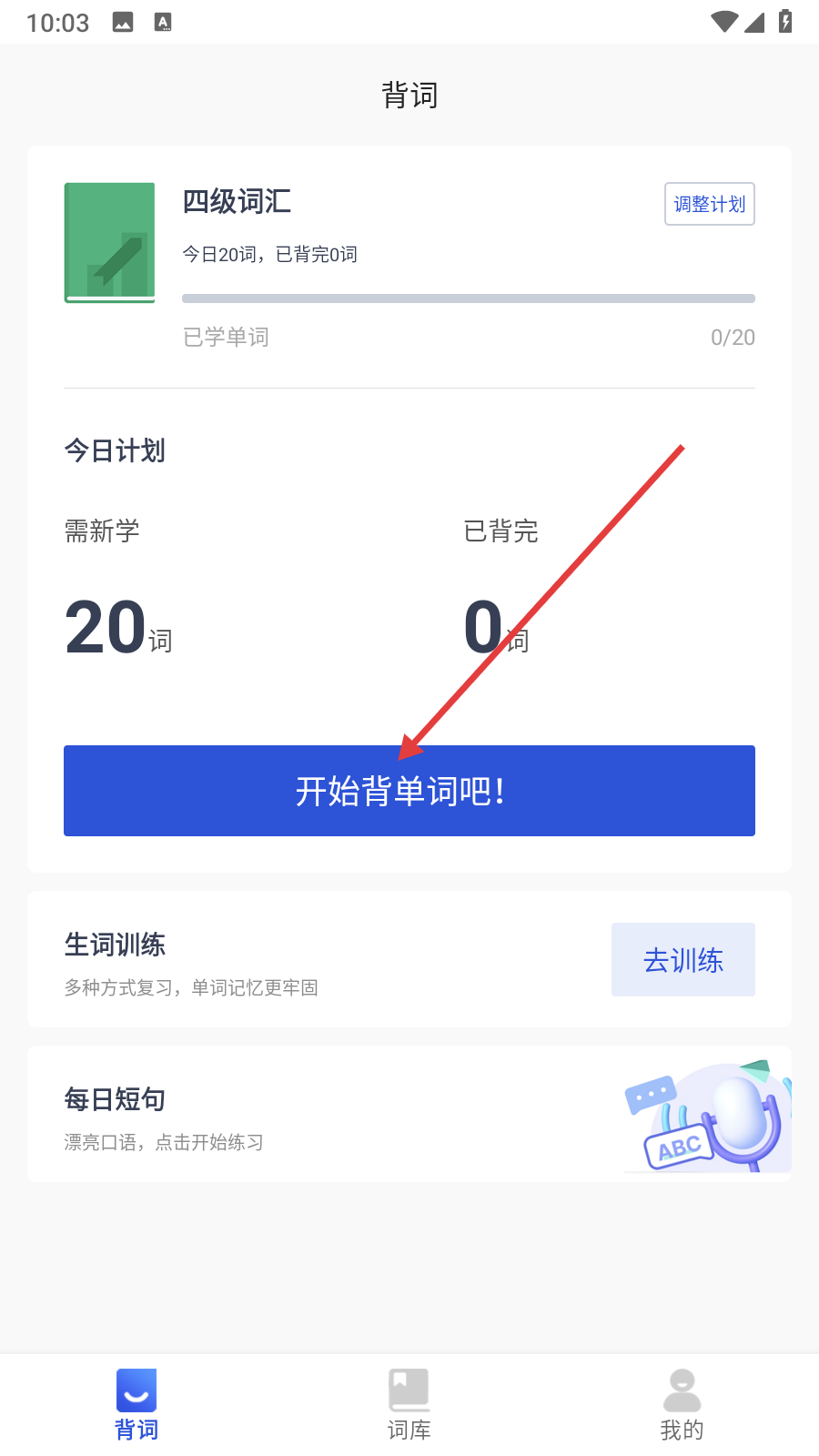Start memorizing with 开始背单词吧!

pyautogui.click(x=409, y=791)
